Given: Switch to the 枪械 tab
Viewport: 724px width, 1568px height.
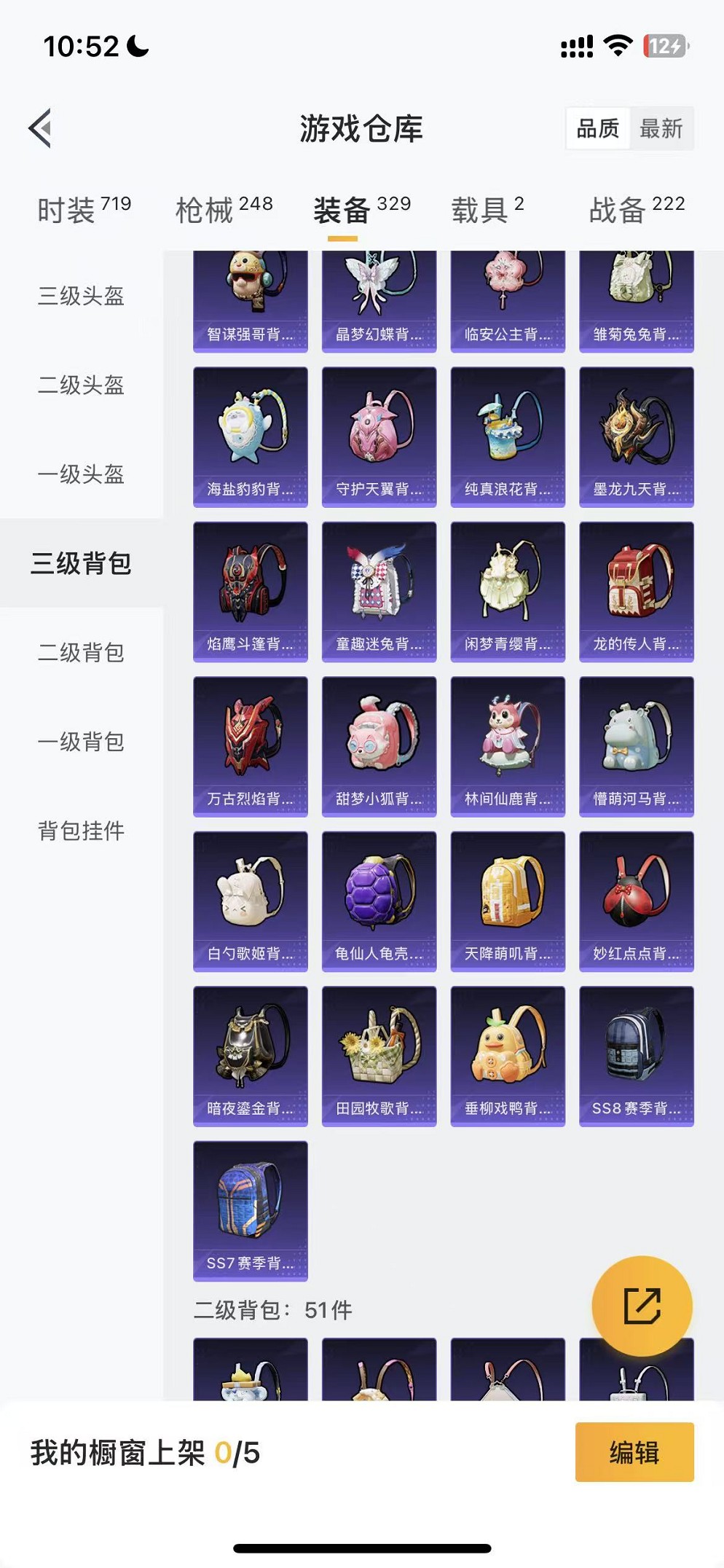Looking at the screenshot, I should 224,210.
